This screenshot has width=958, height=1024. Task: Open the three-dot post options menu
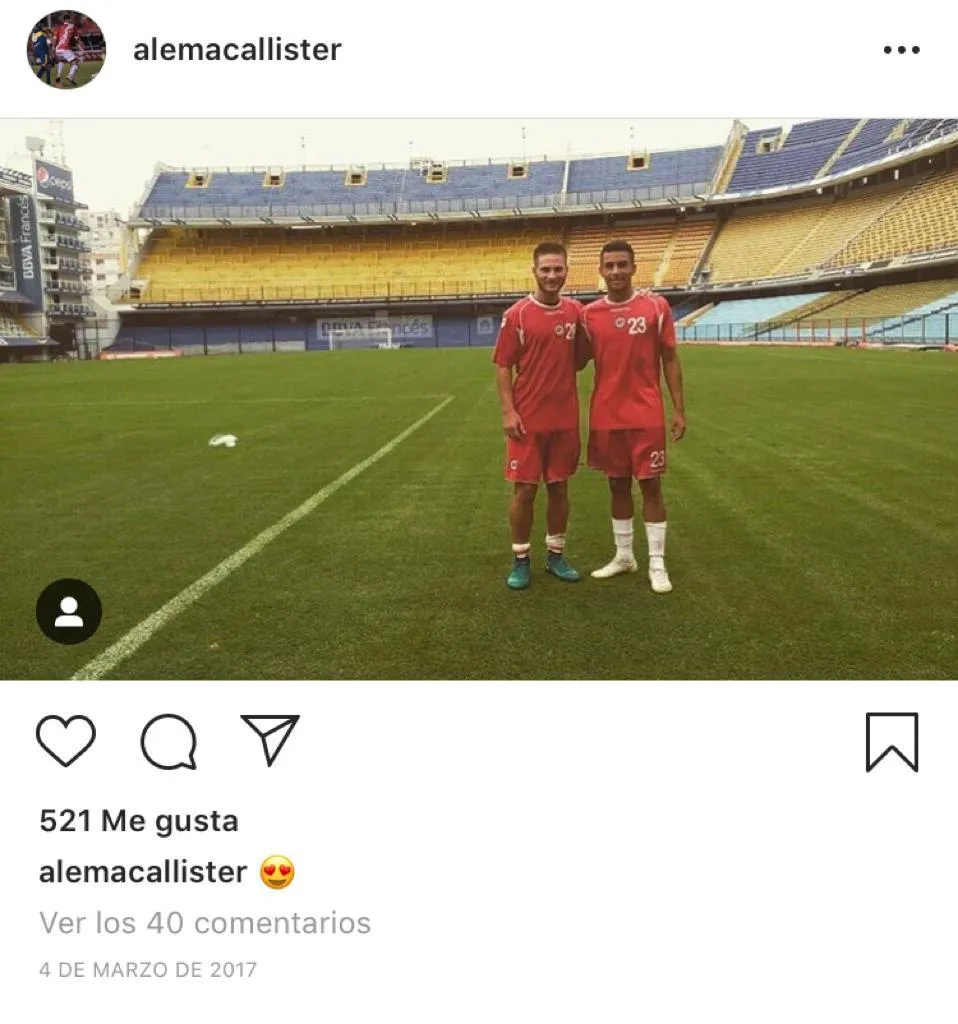coord(901,50)
